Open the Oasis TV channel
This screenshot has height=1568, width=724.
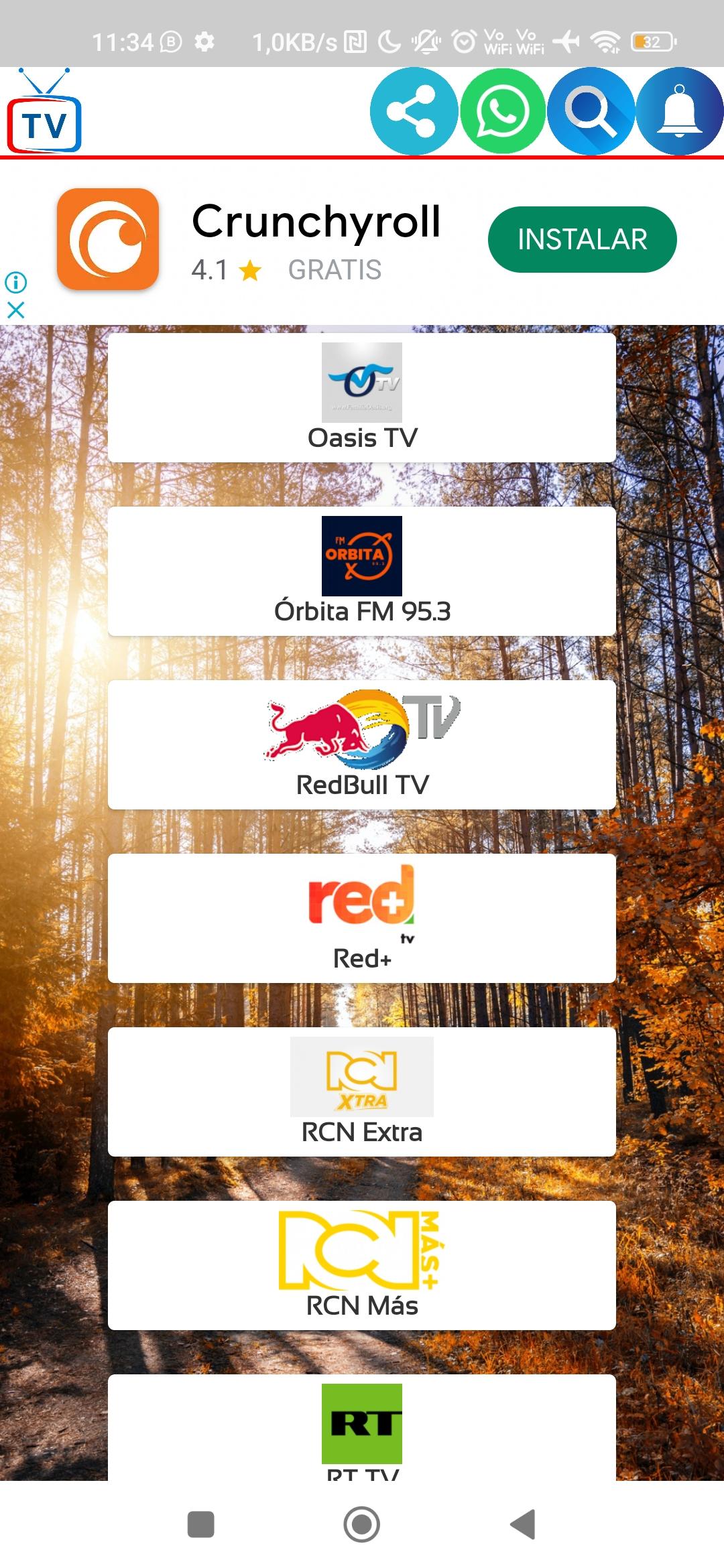click(362, 397)
